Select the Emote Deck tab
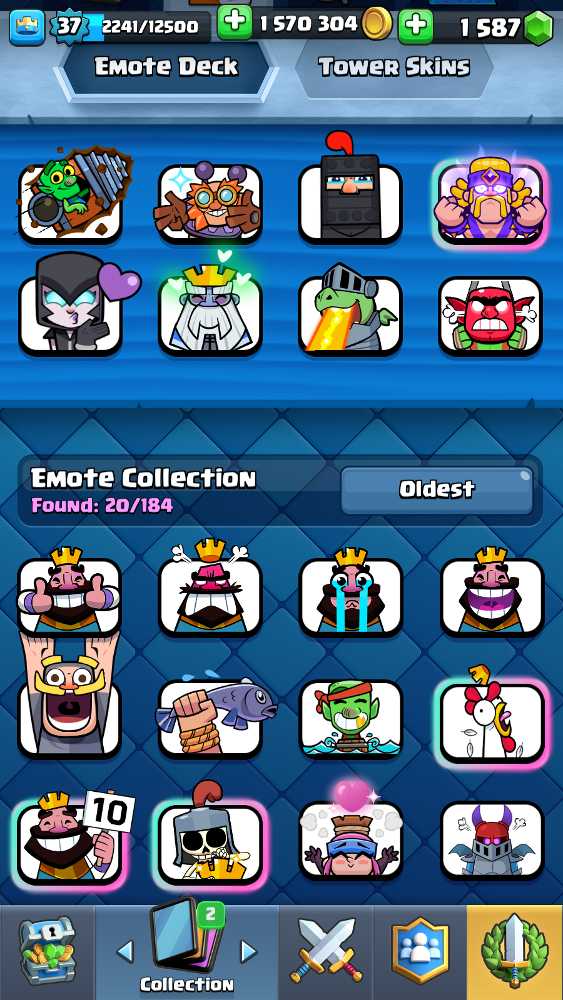563x1000 pixels. point(166,67)
